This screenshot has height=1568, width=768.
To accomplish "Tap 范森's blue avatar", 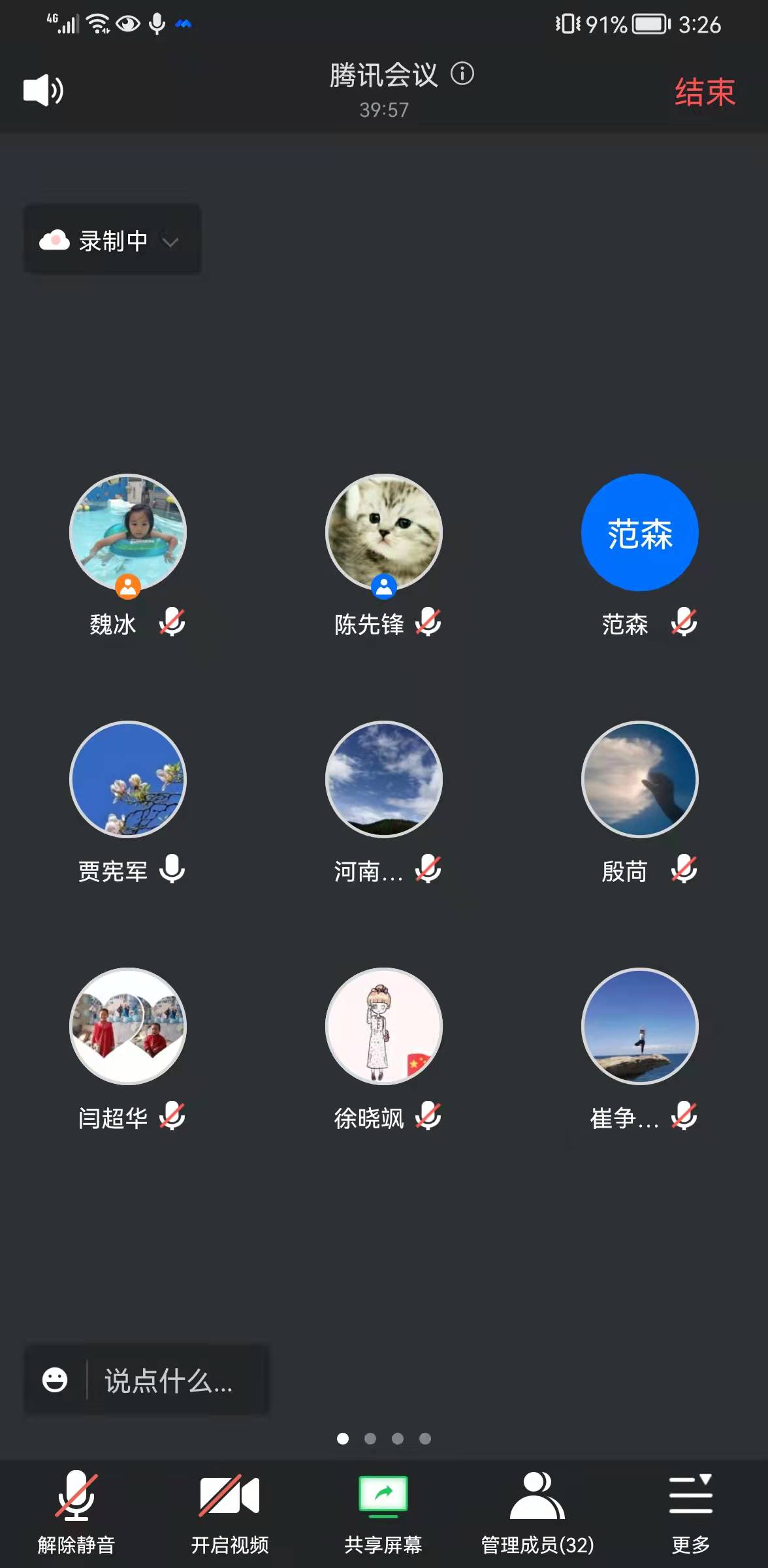I will pyautogui.click(x=640, y=532).
